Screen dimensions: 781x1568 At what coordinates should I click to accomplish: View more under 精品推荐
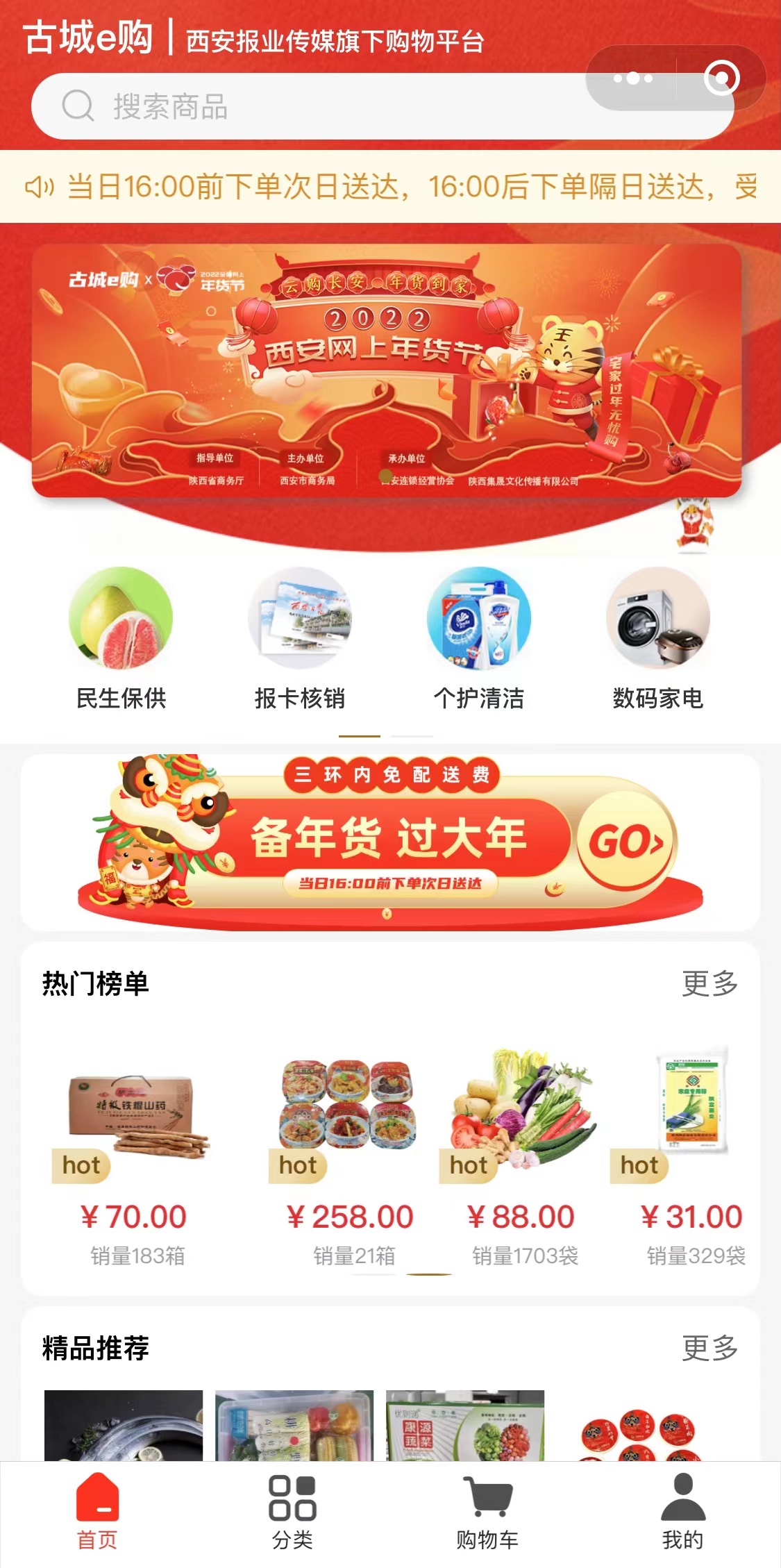pos(709,1348)
